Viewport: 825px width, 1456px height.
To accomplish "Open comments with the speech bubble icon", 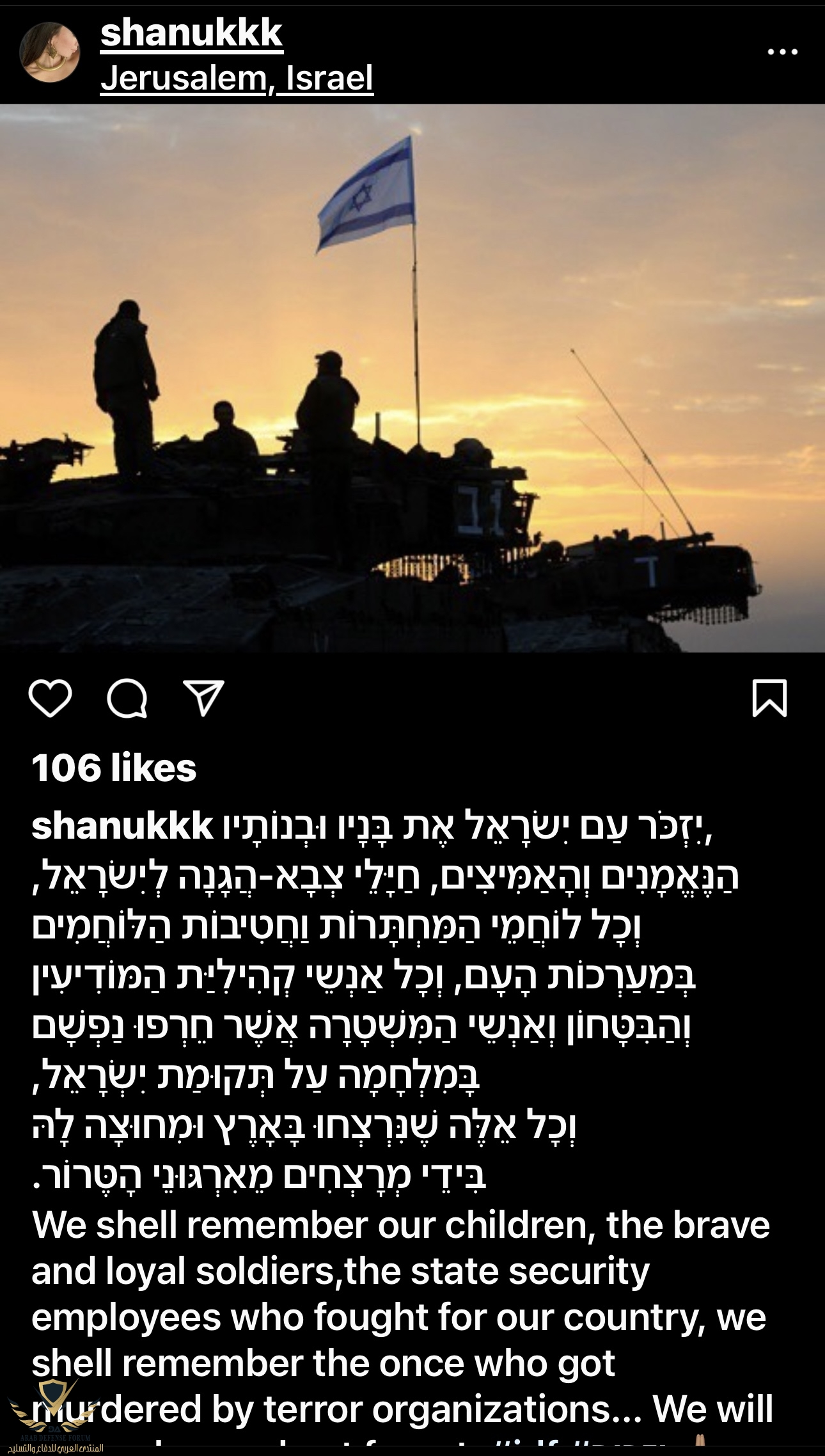I will click(x=127, y=698).
